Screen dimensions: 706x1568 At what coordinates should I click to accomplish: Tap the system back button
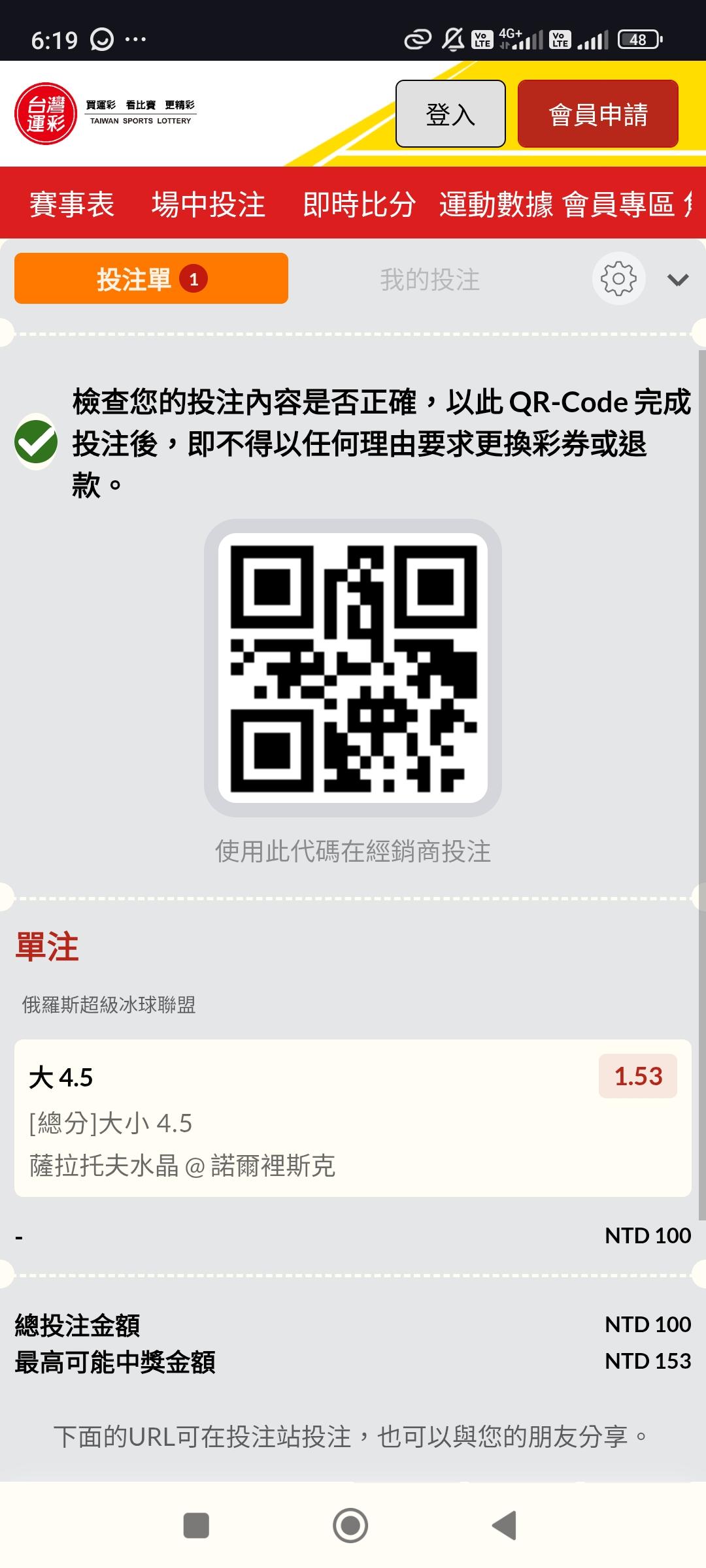tap(505, 1526)
